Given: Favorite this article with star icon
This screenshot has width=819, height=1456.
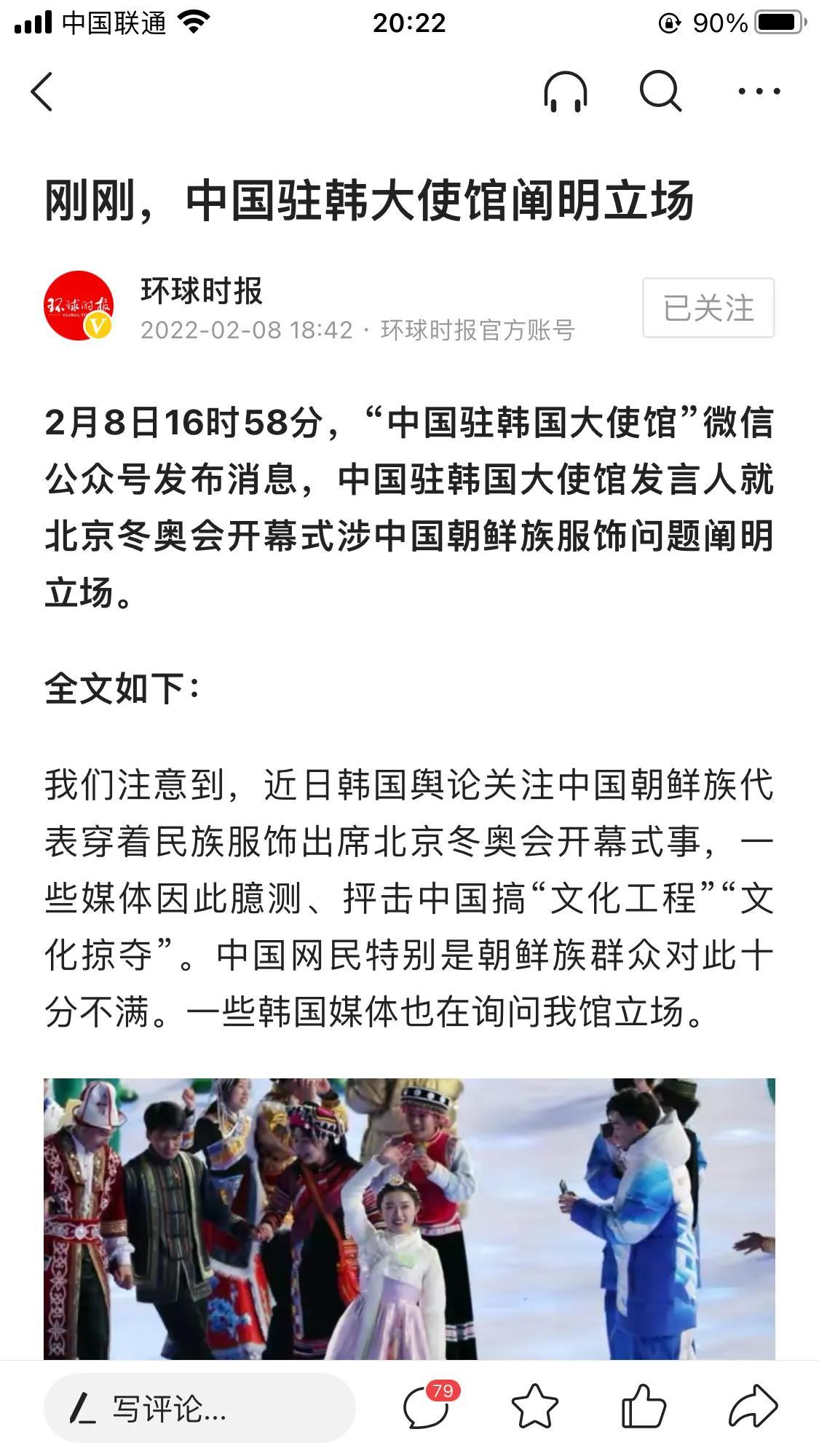Looking at the screenshot, I should [x=535, y=1407].
